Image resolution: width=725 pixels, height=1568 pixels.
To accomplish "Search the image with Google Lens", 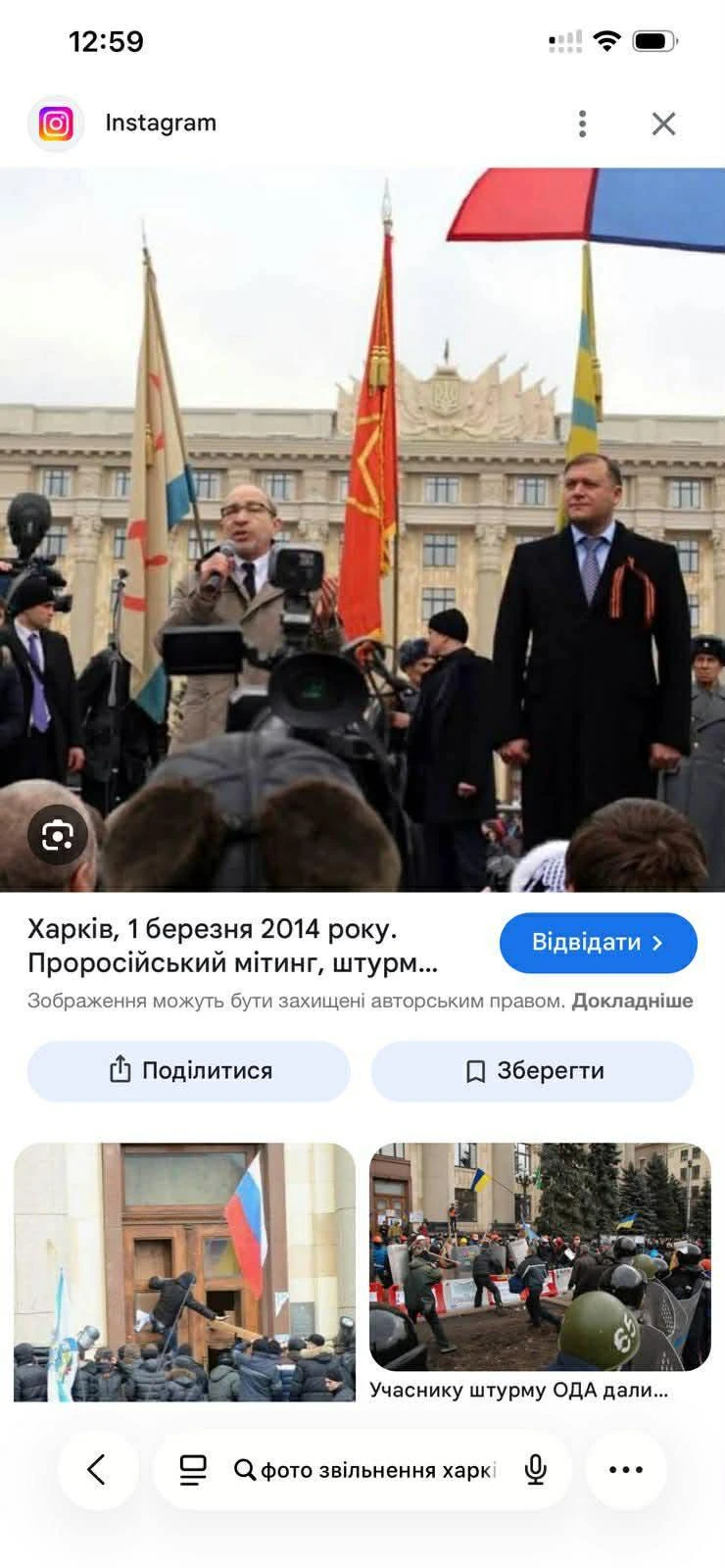I will click(57, 835).
